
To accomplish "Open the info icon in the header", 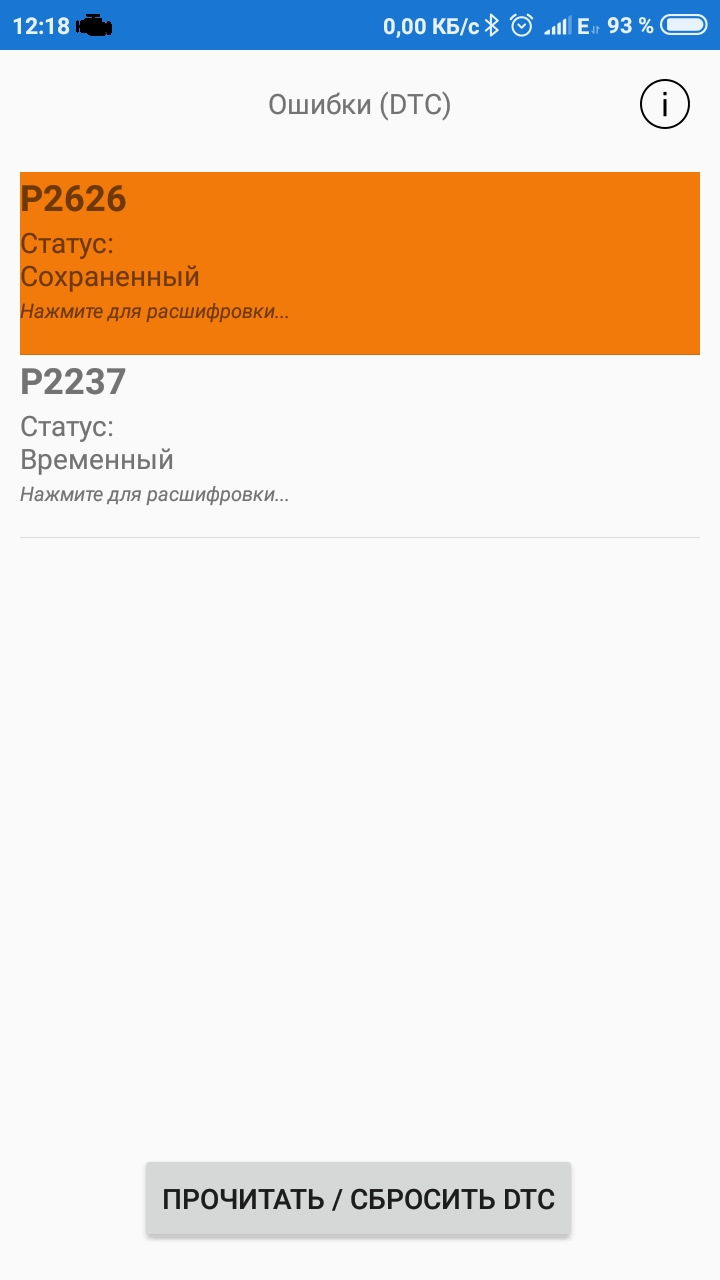I will (x=665, y=104).
